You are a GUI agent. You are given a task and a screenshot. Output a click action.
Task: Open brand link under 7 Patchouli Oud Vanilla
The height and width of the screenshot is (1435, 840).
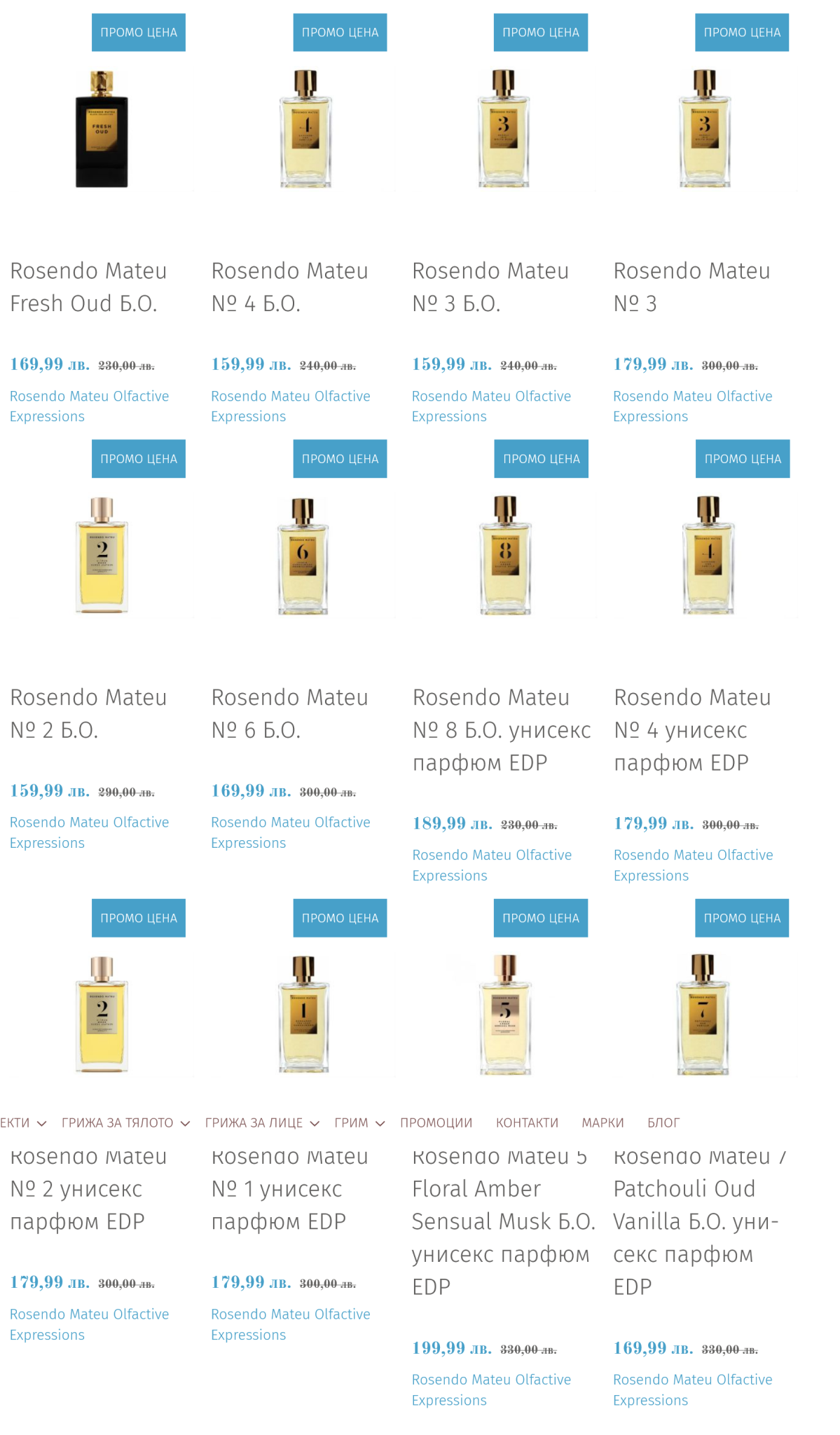pos(692,1389)
